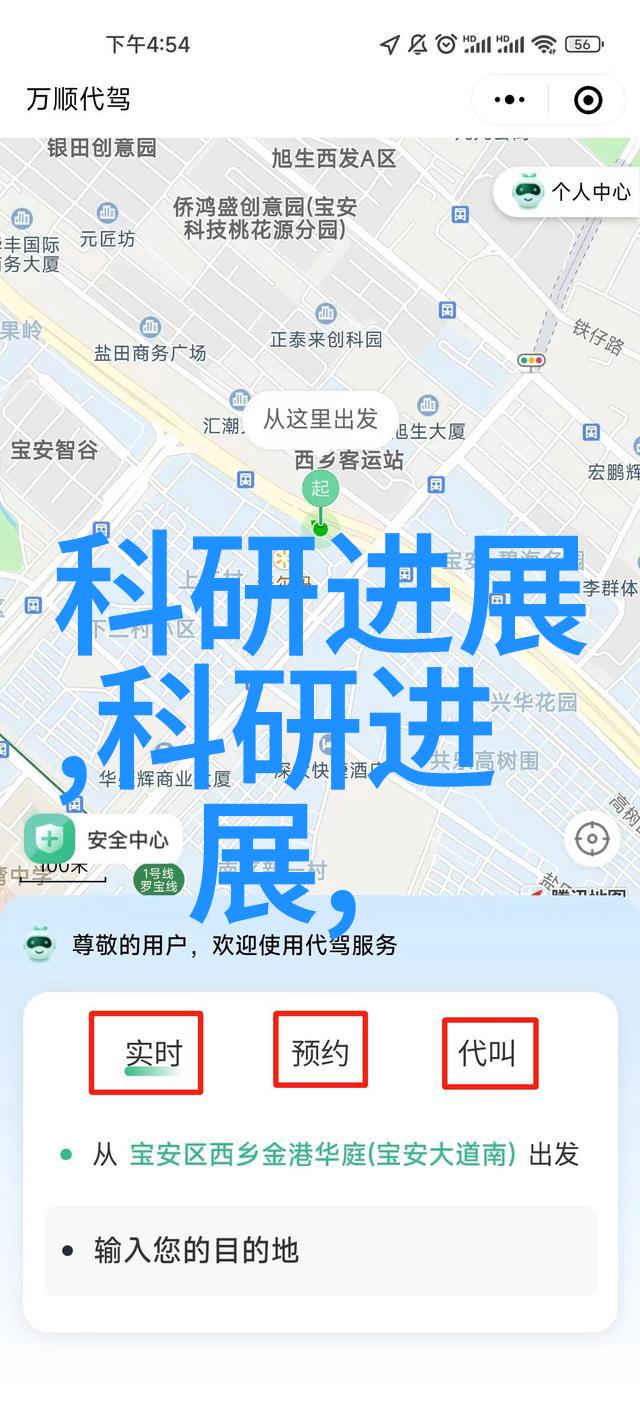Open the mini program more-options menu
The width and height of the screenshot is (640, 1422).
click(x=509, y=99)
